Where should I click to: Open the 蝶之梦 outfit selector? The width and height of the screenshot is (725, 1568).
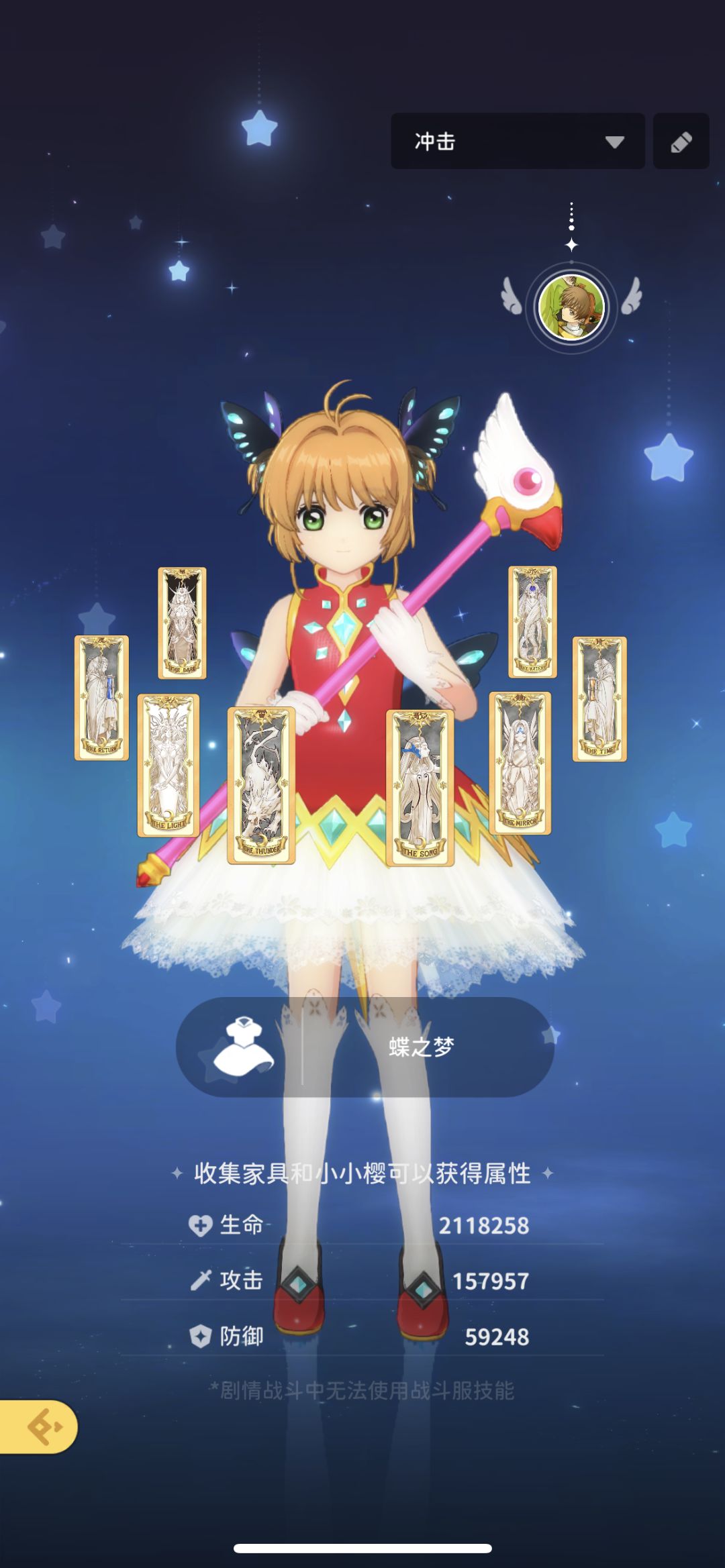pyautogui.click(x=365, y=1047)
